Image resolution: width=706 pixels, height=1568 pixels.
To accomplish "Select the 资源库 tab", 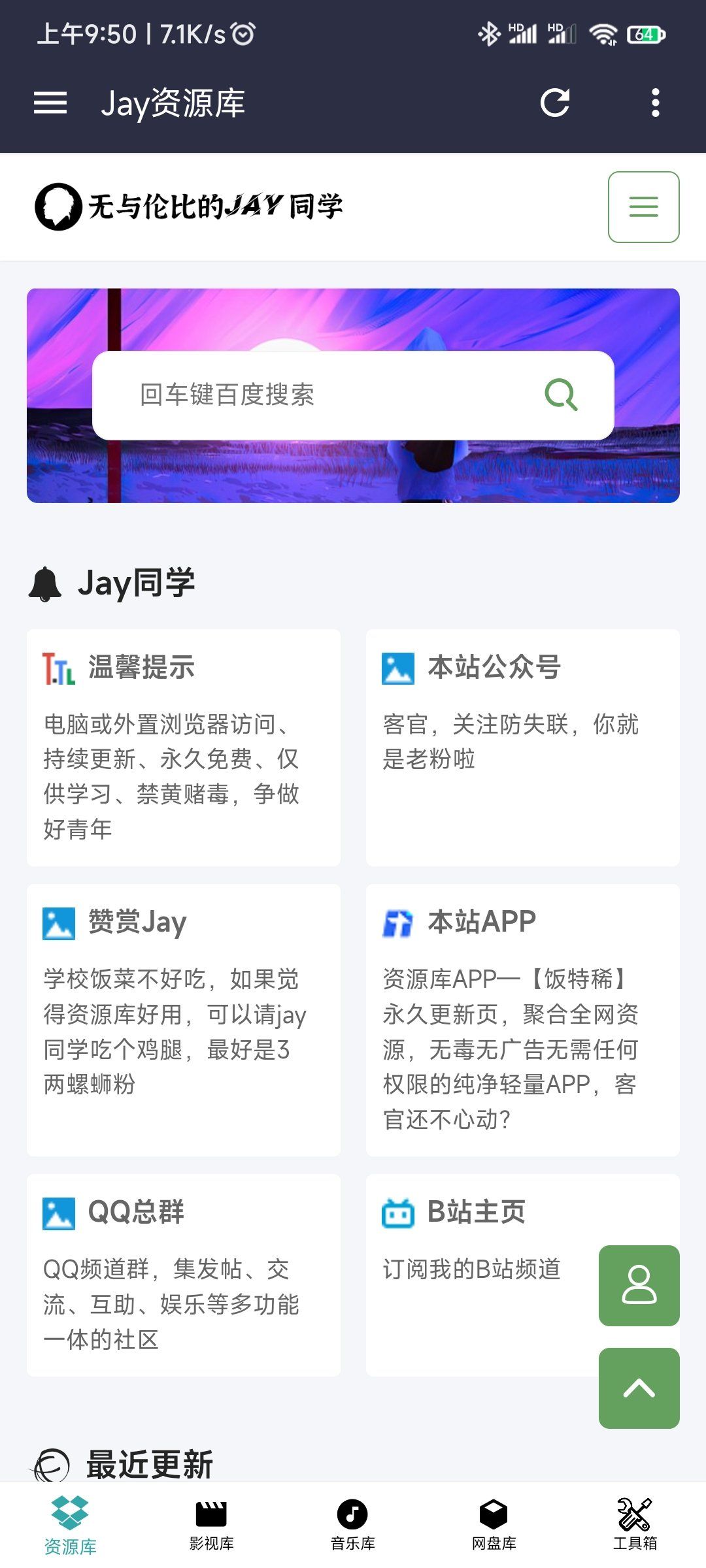I will (70, 1525).
